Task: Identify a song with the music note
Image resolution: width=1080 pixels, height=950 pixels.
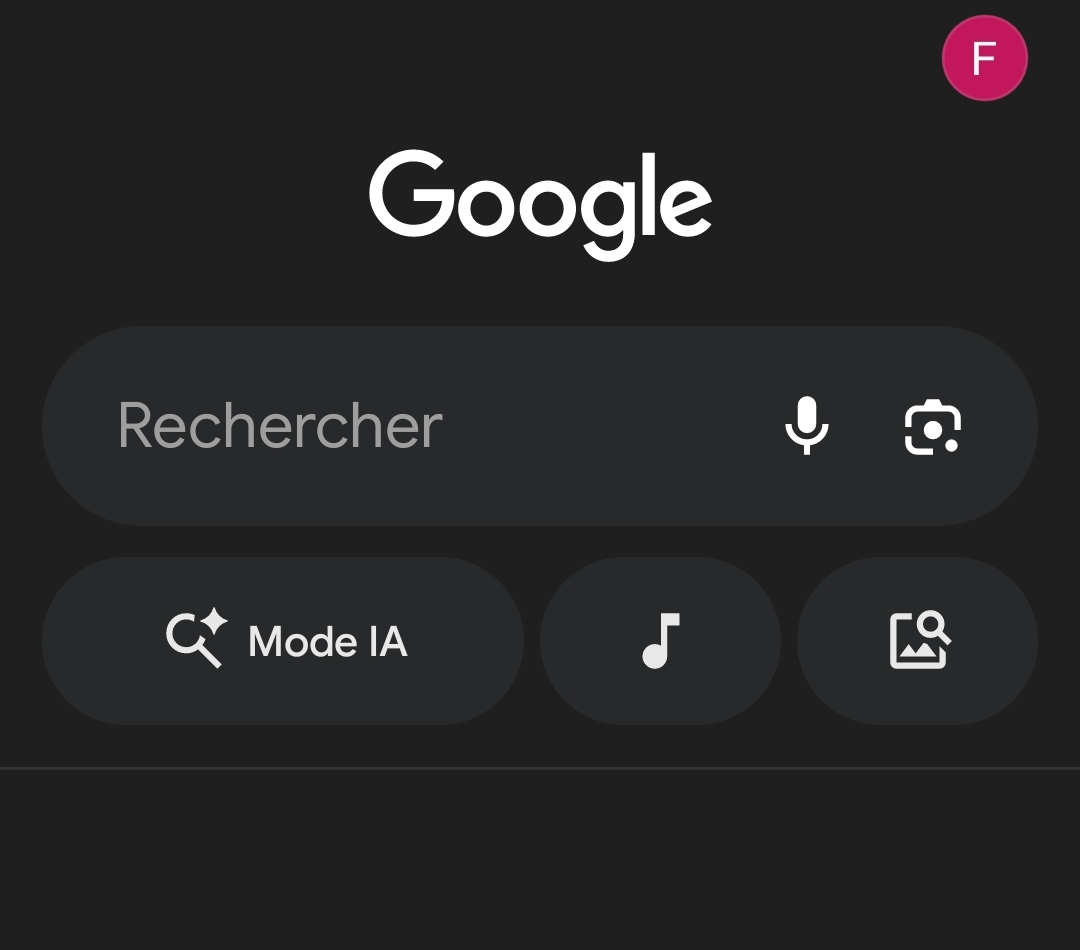Action: (660, 641)
